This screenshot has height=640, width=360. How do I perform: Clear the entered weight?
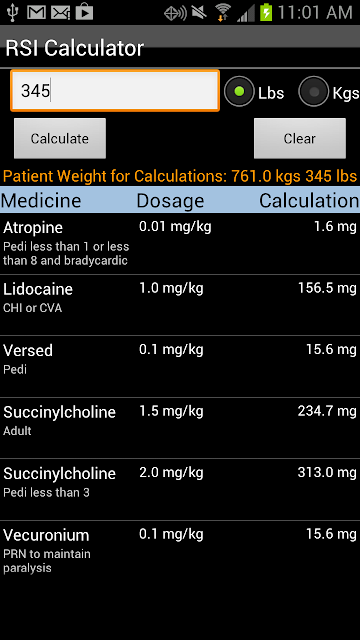(300, 138)
